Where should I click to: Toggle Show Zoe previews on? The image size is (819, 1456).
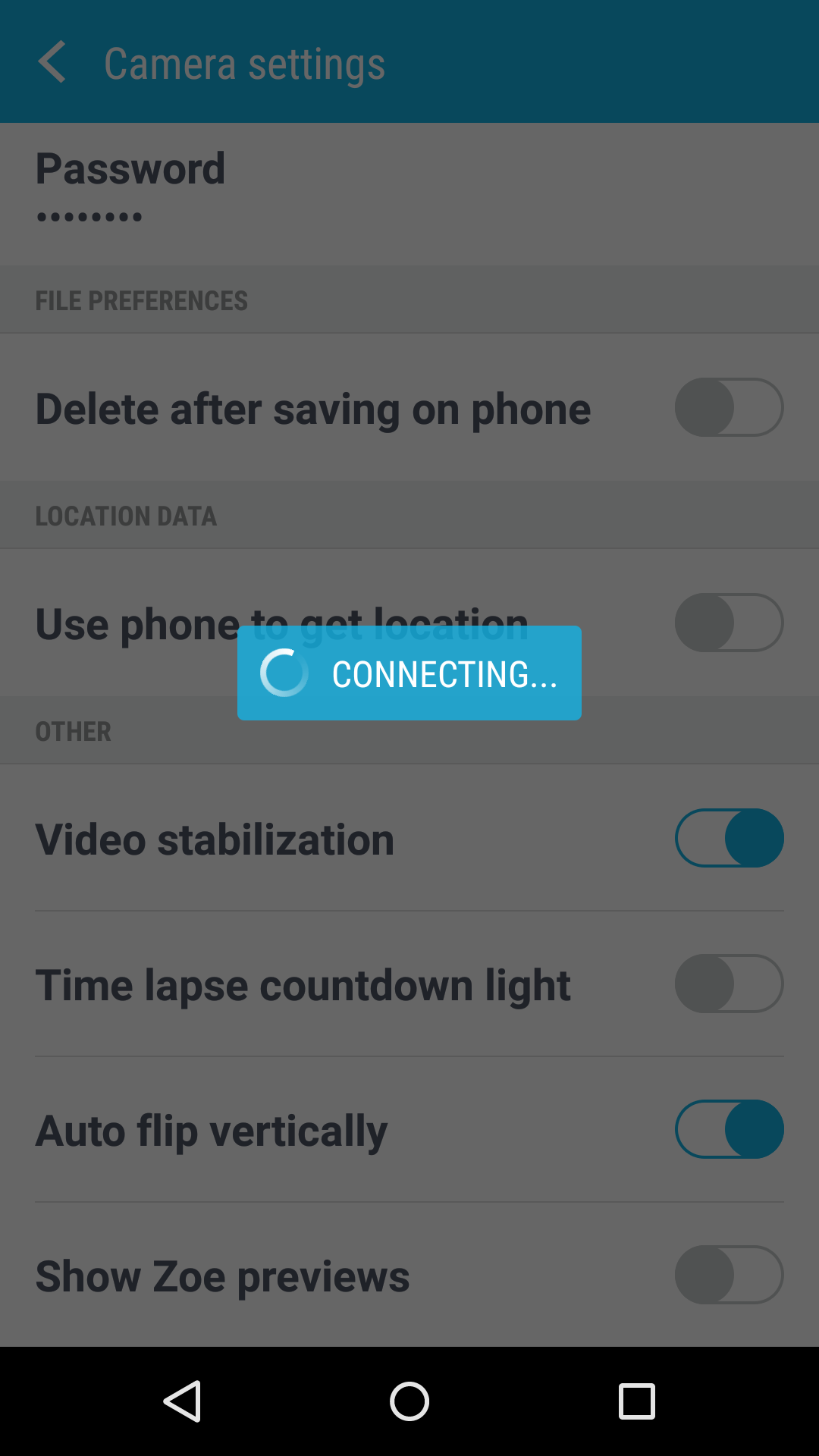click(729, 1275)
